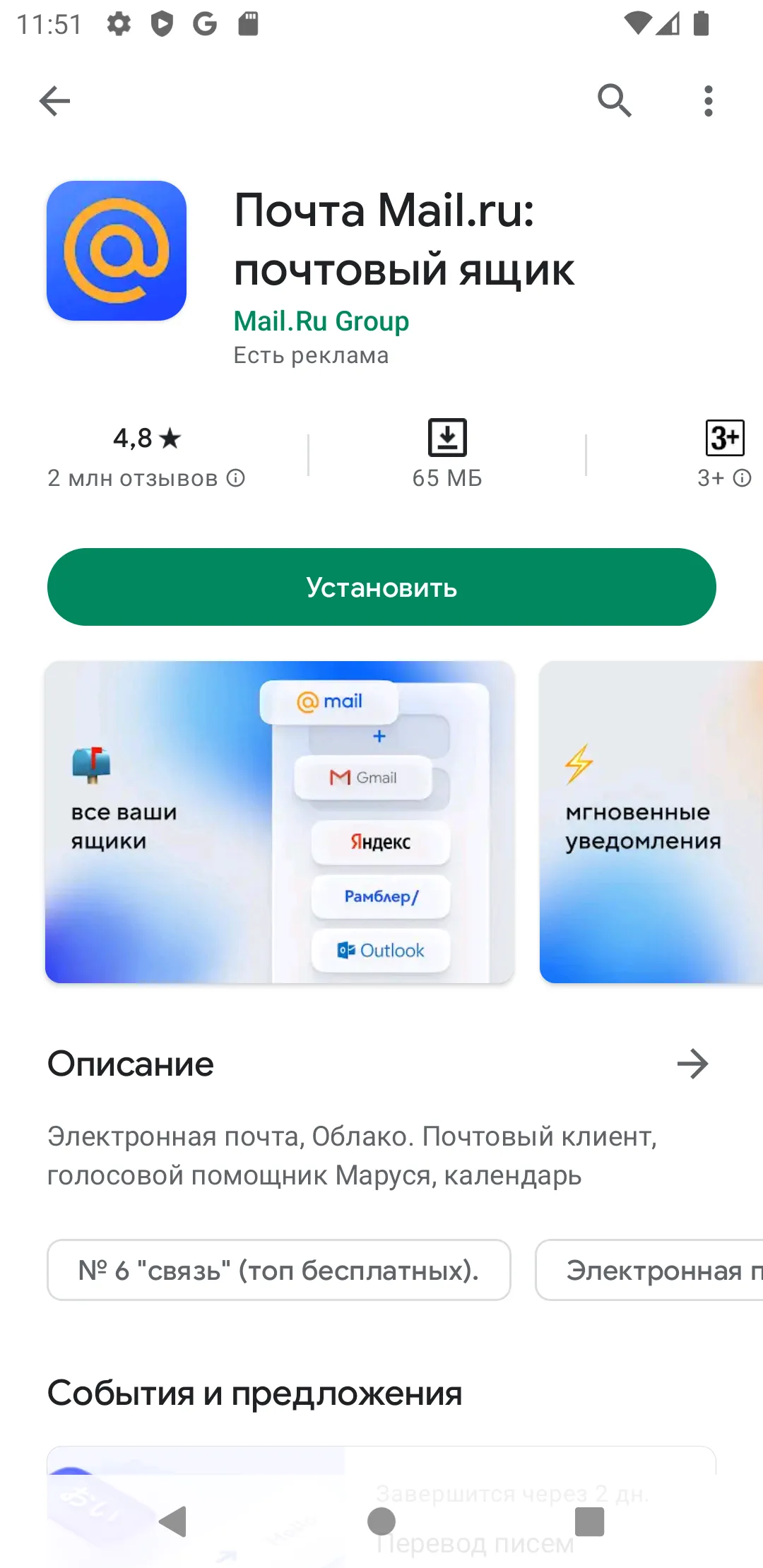The width and height of the screenshot is (763, 1568).
Task: Open the three-dot overflow menu
Action: [x=708, y=101]
